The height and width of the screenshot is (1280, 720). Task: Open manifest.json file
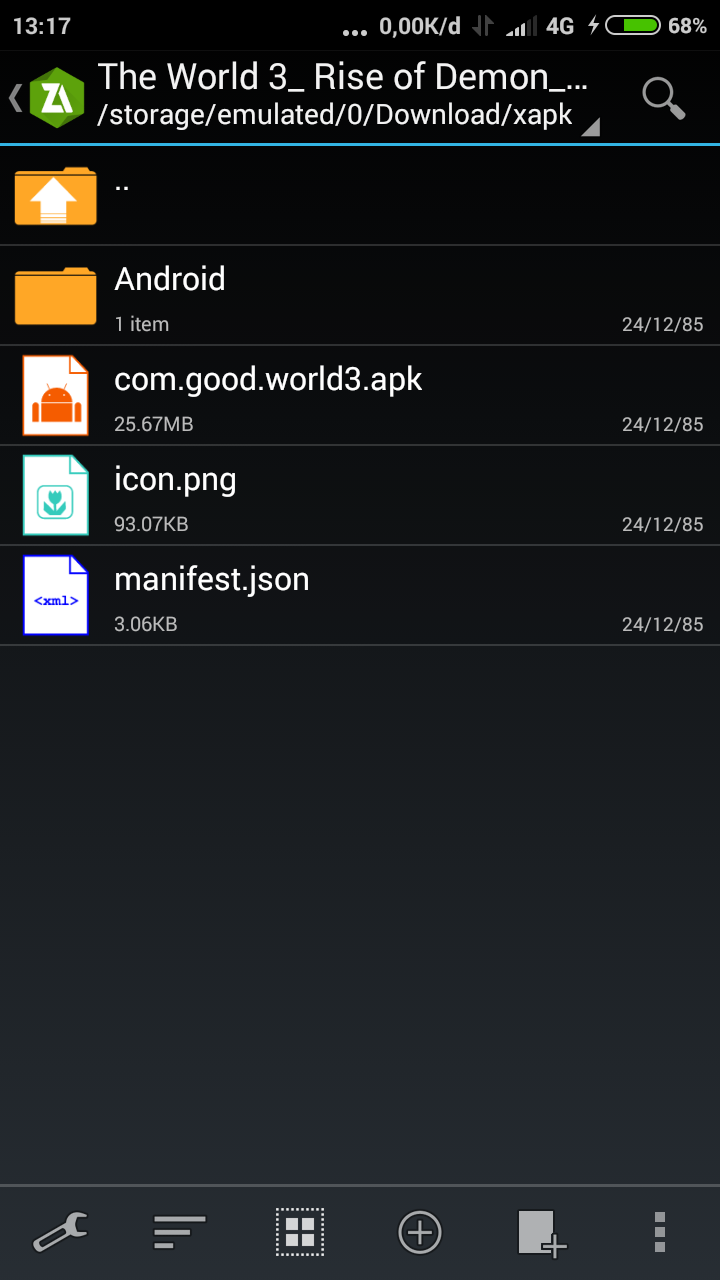pos(360,596)
